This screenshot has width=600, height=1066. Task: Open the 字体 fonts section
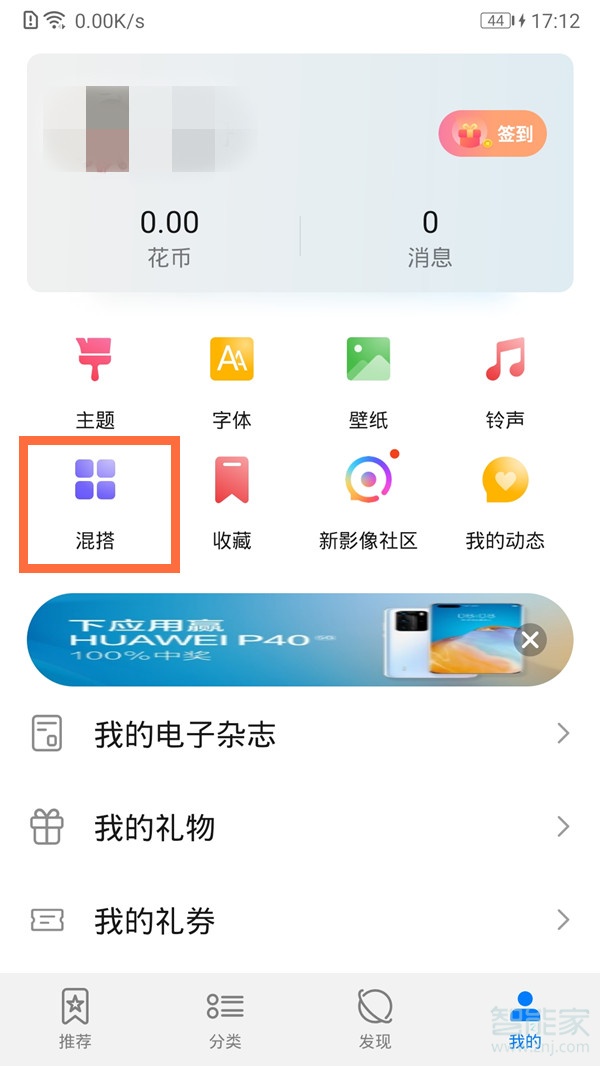click(x=232, y=379)
